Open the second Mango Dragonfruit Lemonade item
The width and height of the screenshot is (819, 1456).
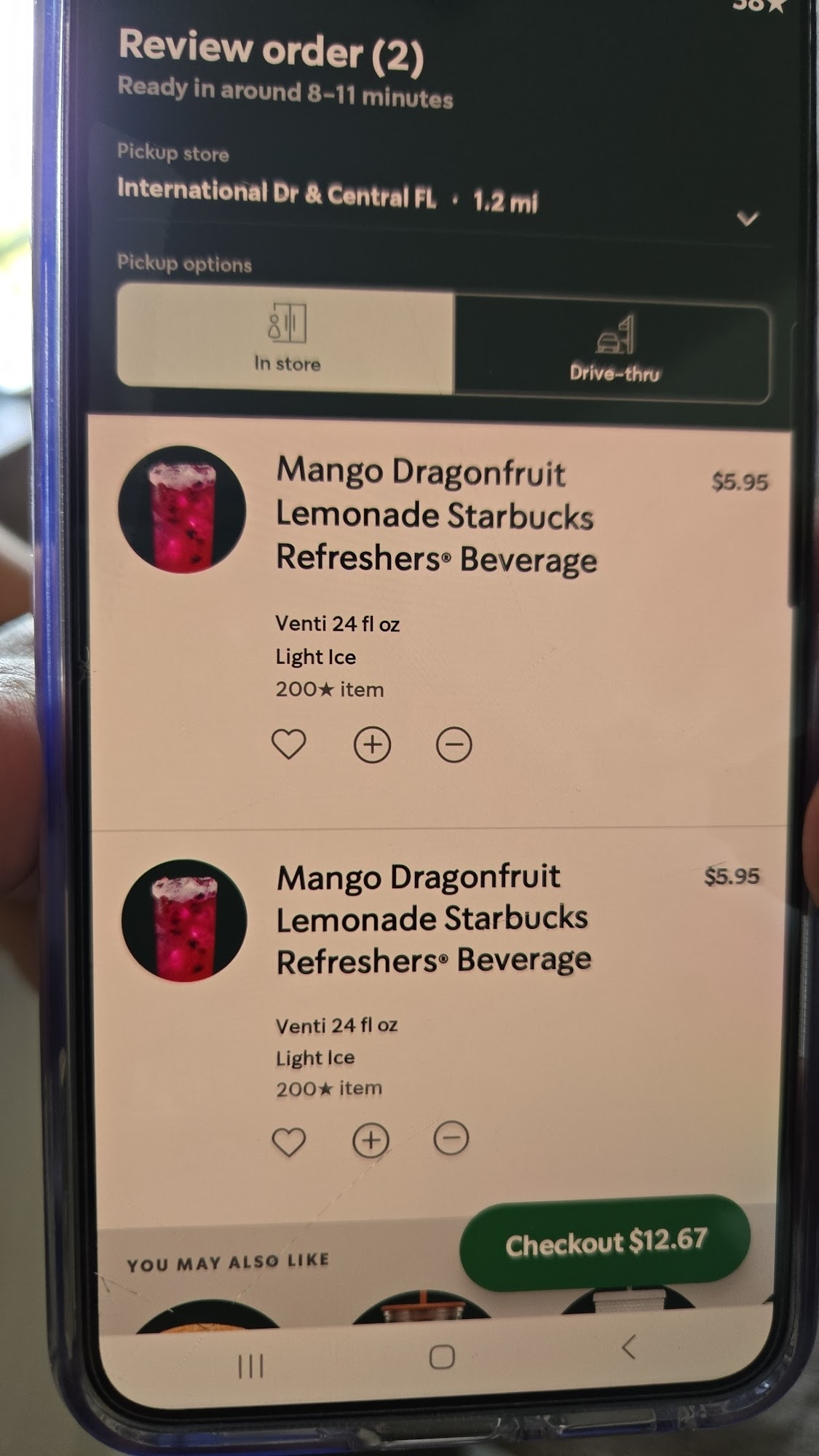point(432,919)
